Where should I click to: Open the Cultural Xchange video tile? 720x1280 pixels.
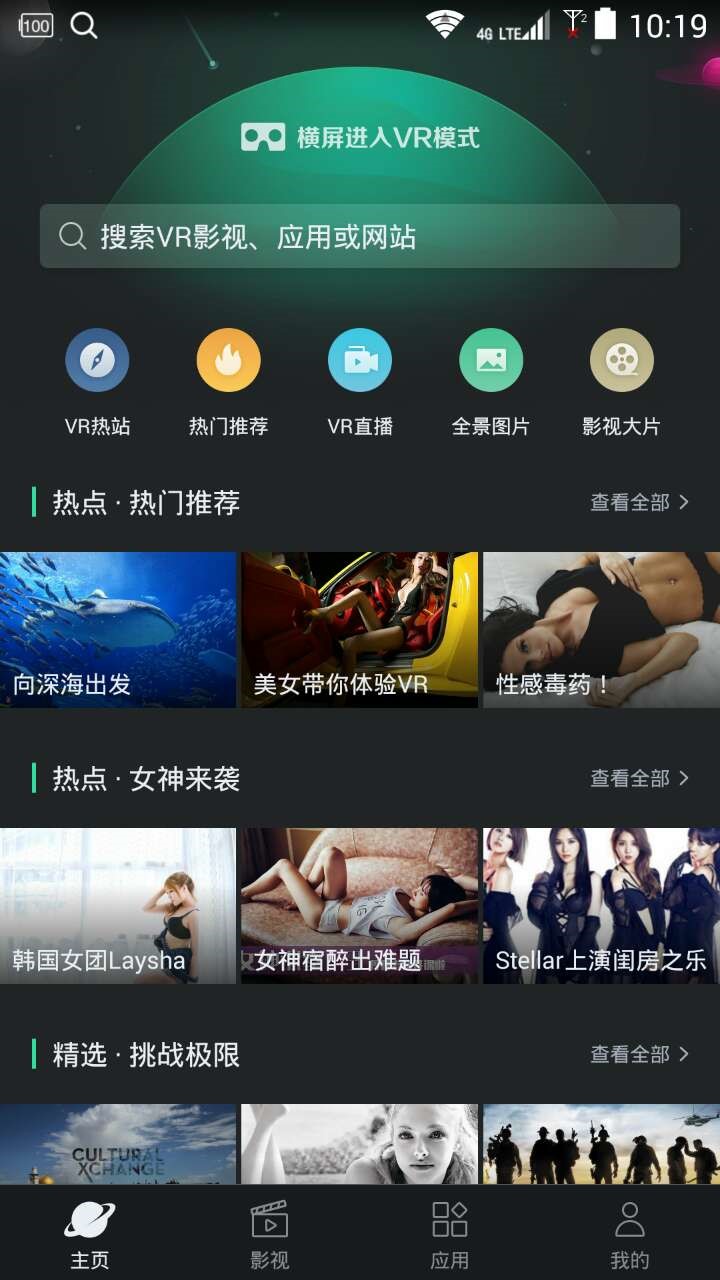point(118,1144)
